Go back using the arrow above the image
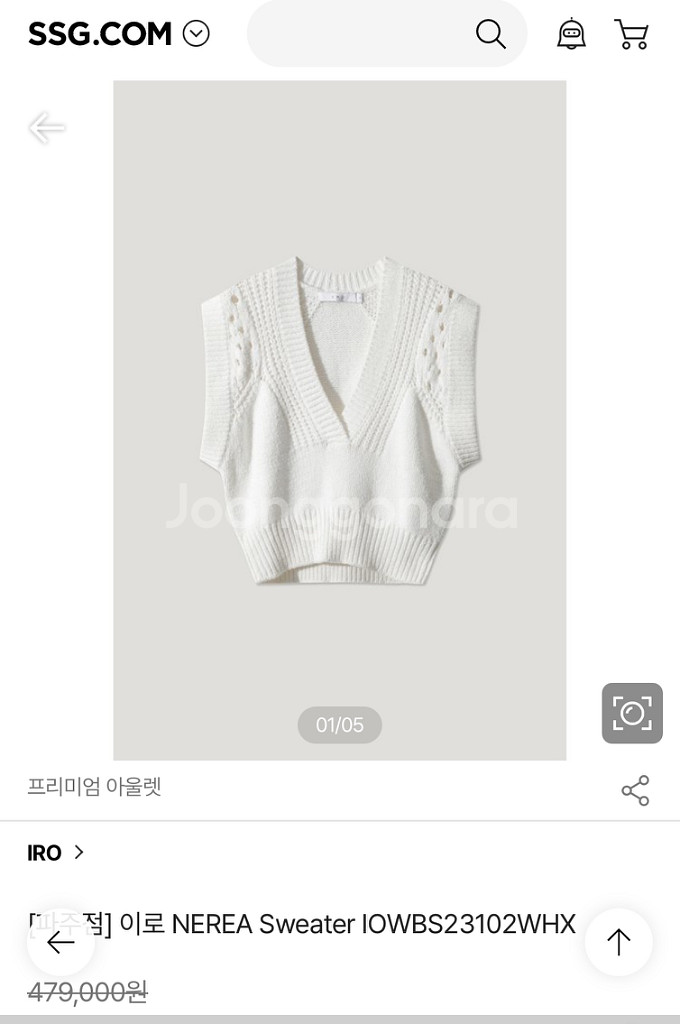680x1024 pixels. click(x=46, y=128)
